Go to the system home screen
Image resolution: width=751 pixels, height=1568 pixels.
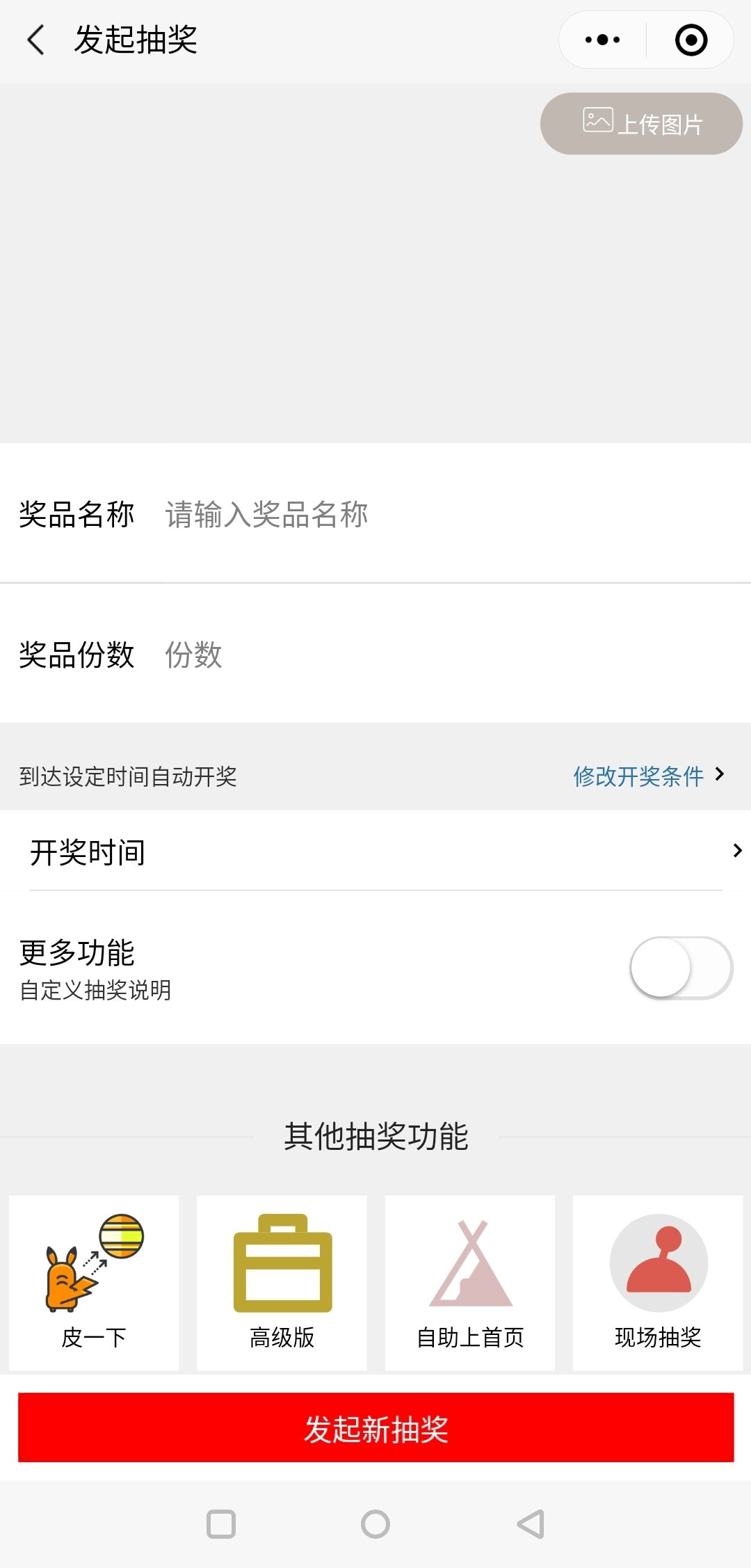pos(375,1523)
